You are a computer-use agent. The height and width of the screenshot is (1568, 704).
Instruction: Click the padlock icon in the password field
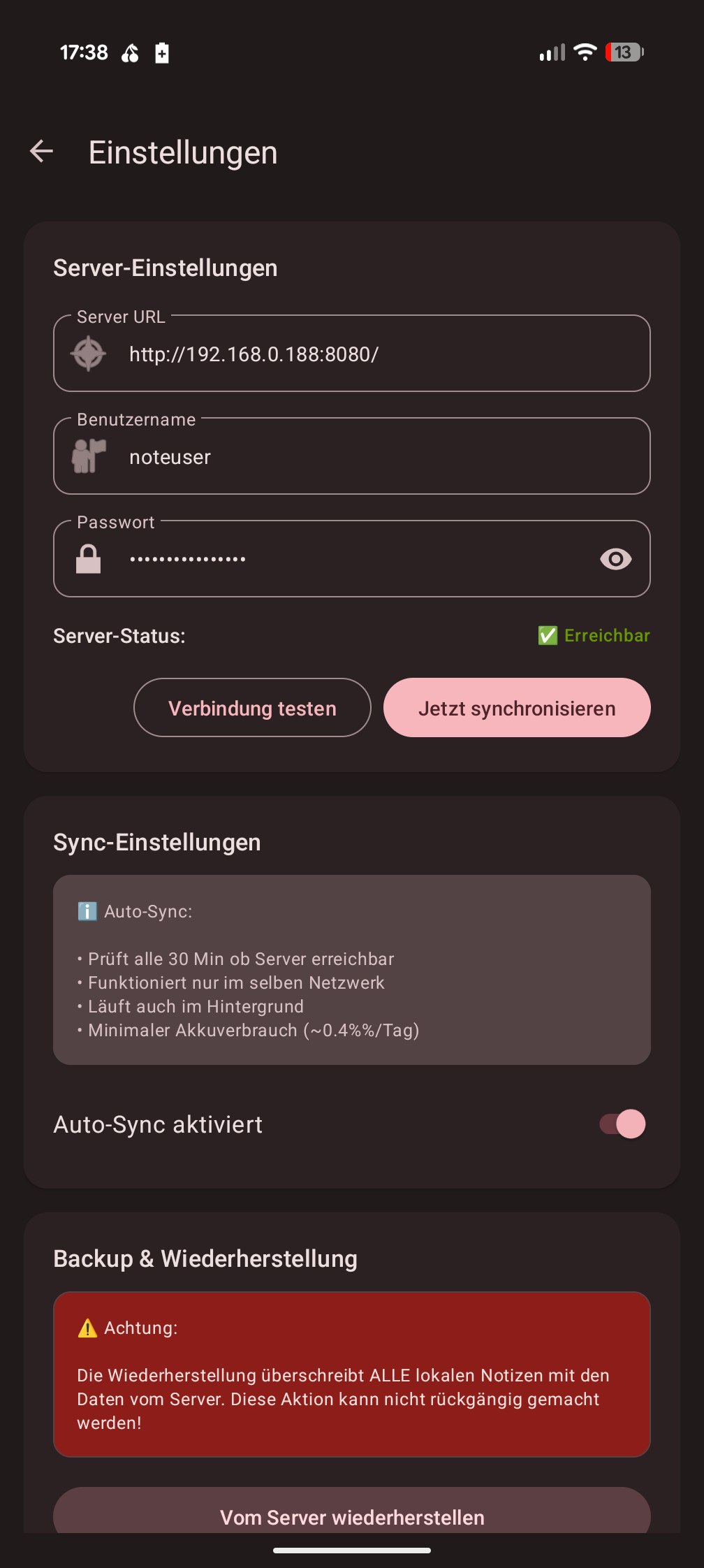coord(88,558)
